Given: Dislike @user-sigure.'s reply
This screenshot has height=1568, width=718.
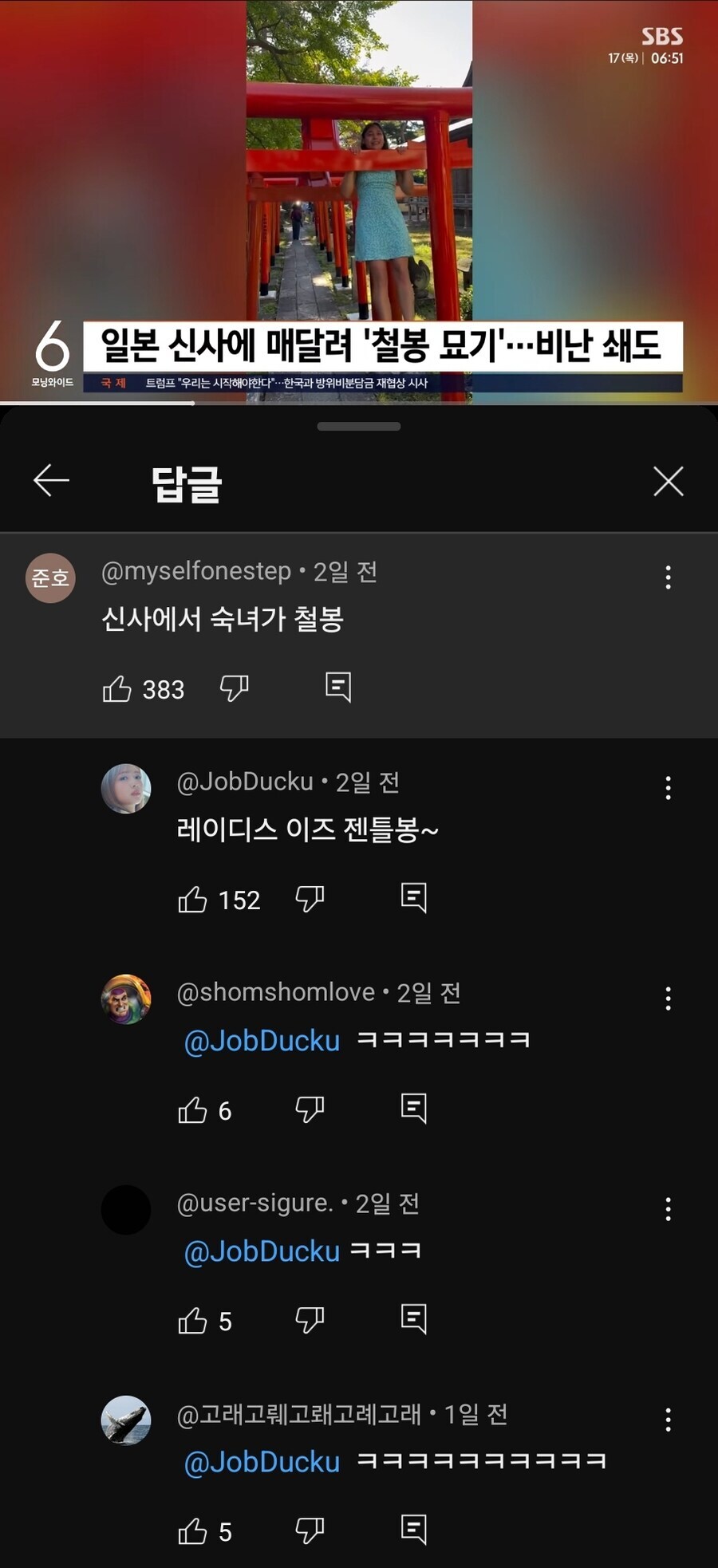Looking at the screenshot, I should click(310, 1320).
